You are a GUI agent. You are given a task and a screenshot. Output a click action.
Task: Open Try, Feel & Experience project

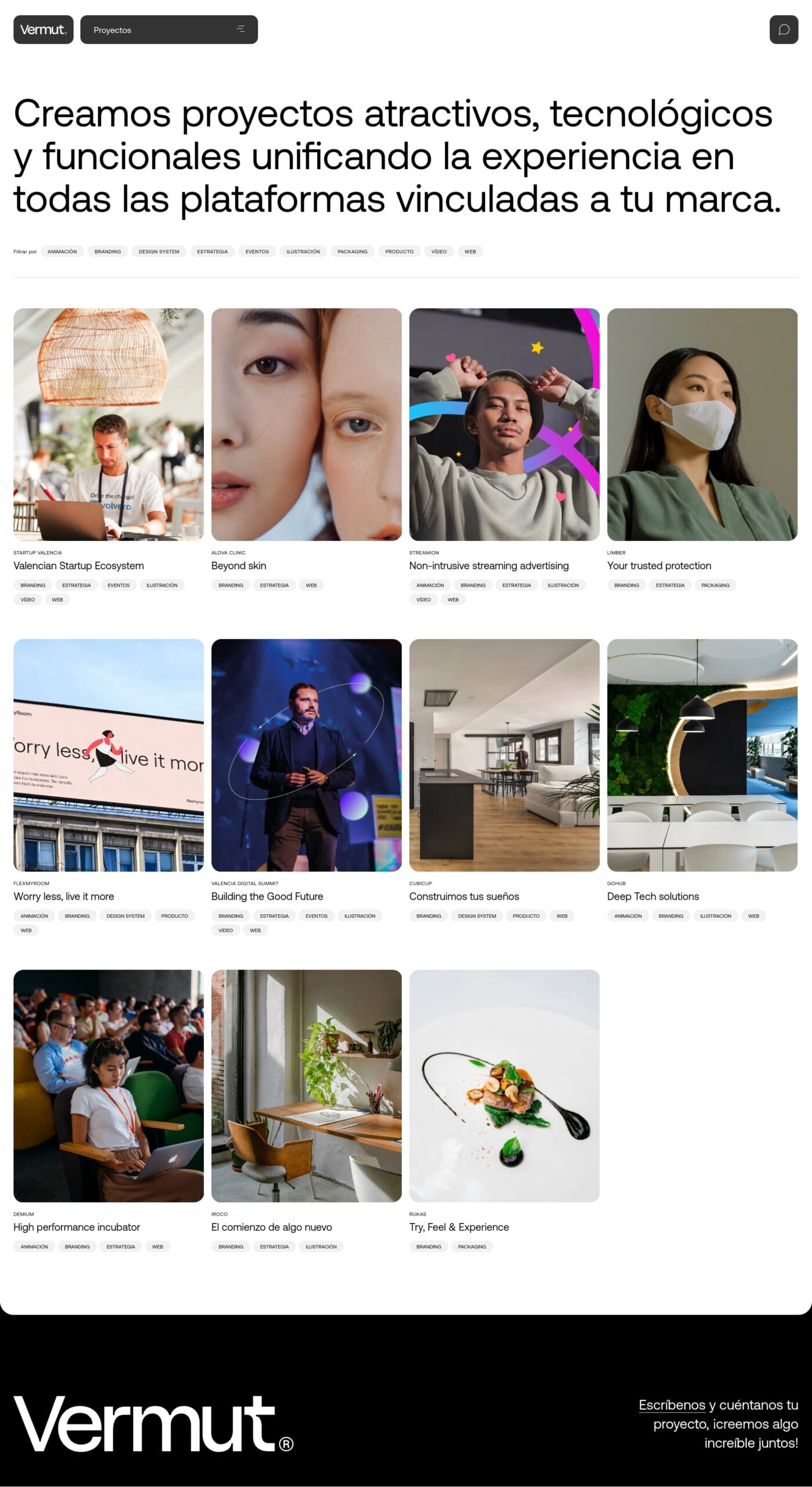504,1085
